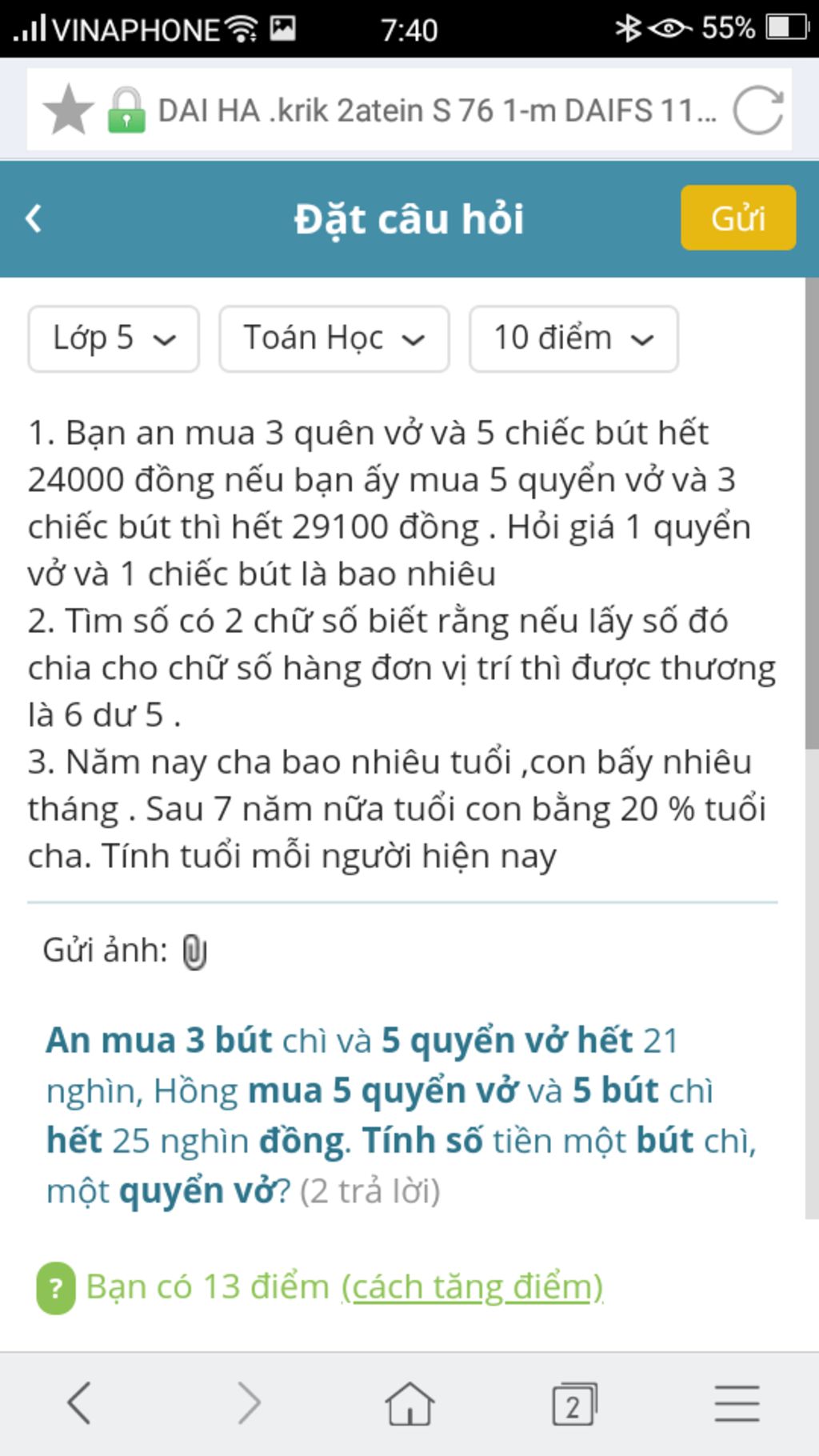Open the Lớp 5 grade dropdown
Image resolution: width=819 pixels, height=1456 pixels.
114,338
